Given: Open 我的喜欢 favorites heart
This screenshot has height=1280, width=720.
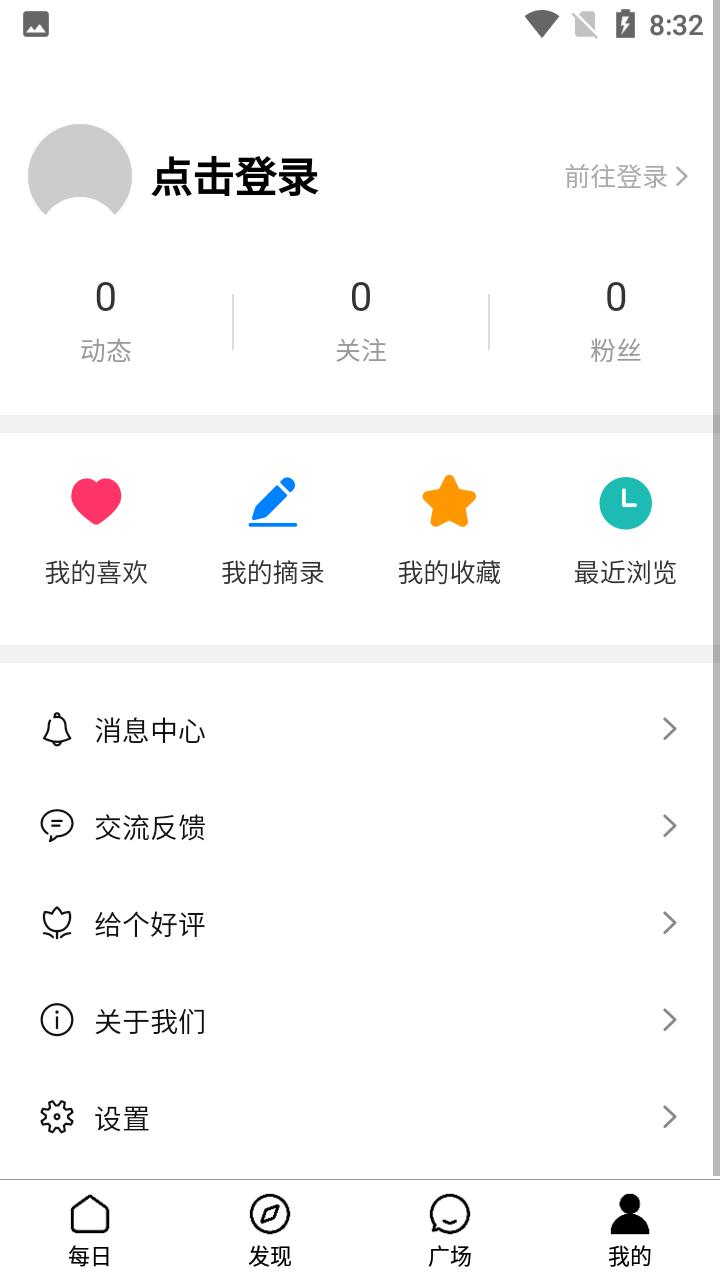Looking at the screenshot, I should pyautogui.click(x=96, y=530).
